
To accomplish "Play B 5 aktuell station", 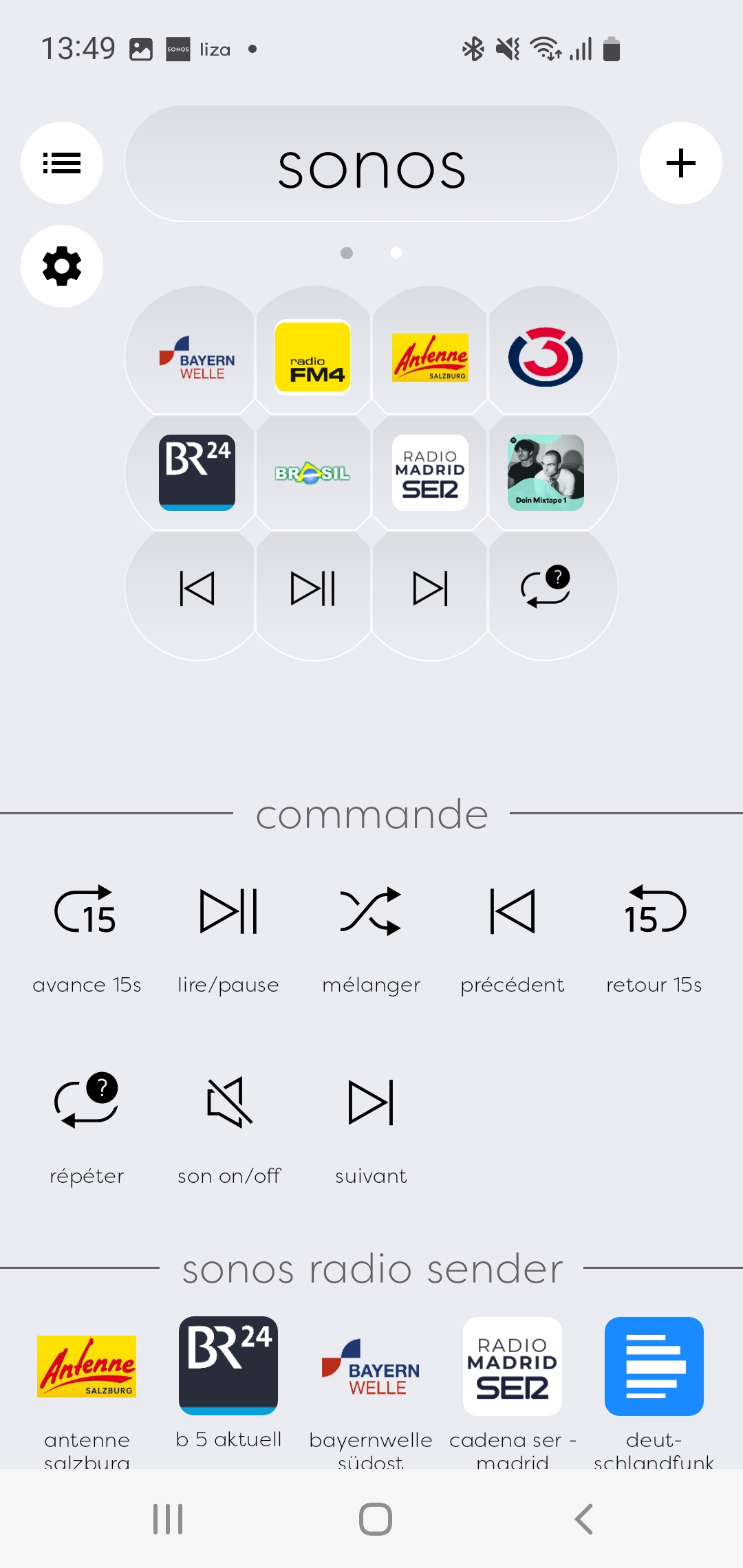I will (x=228, y=1366).
